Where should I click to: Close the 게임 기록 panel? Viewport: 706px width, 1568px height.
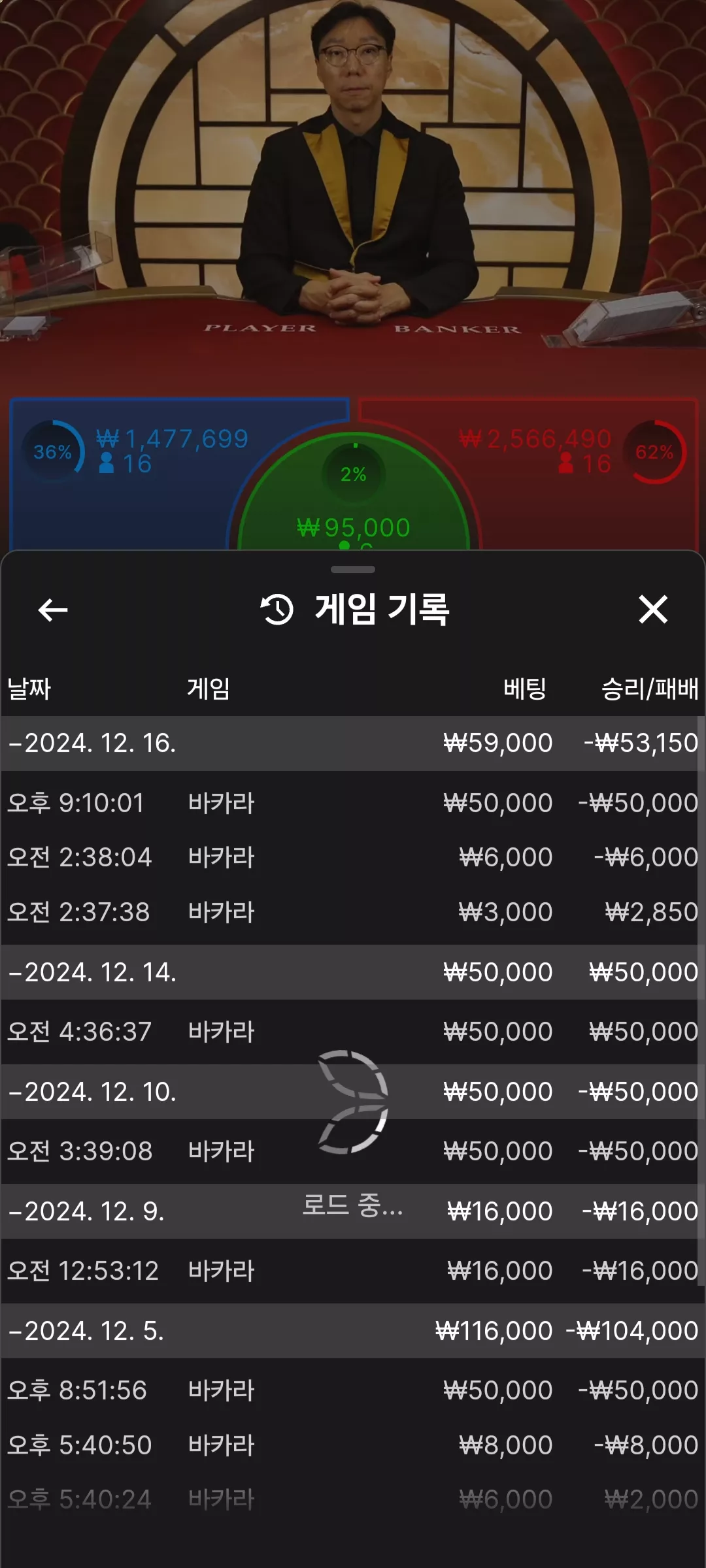(652, 610)
